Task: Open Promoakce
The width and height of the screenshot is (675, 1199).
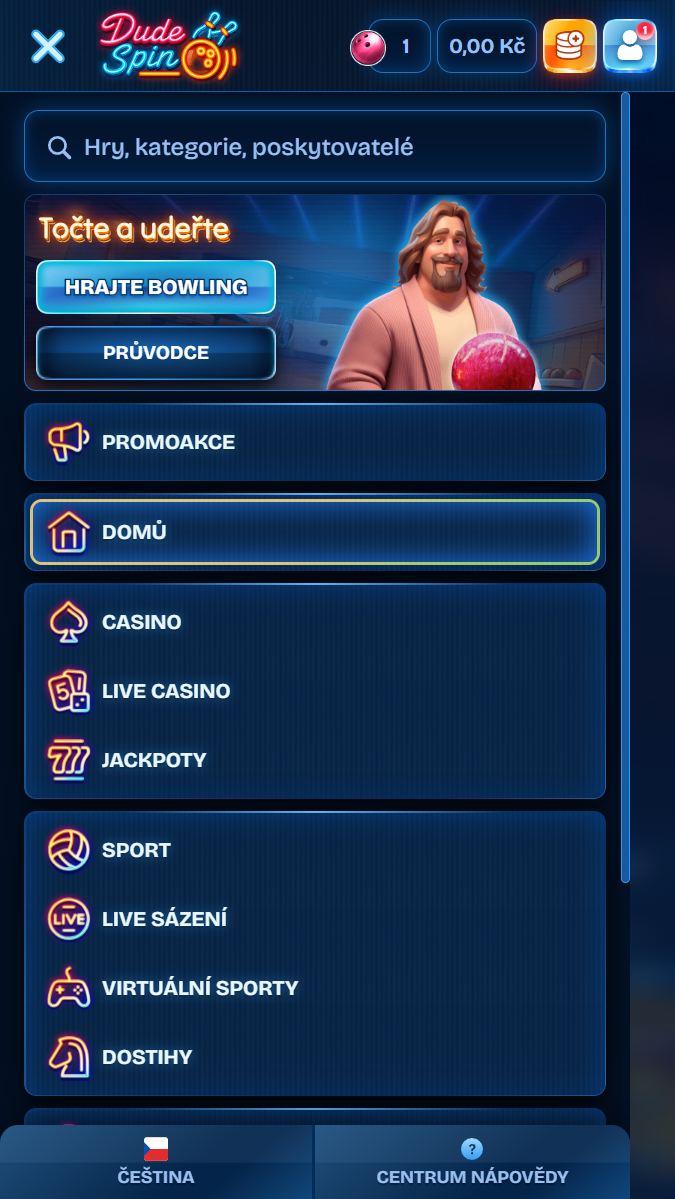Action: coord(315,442)
